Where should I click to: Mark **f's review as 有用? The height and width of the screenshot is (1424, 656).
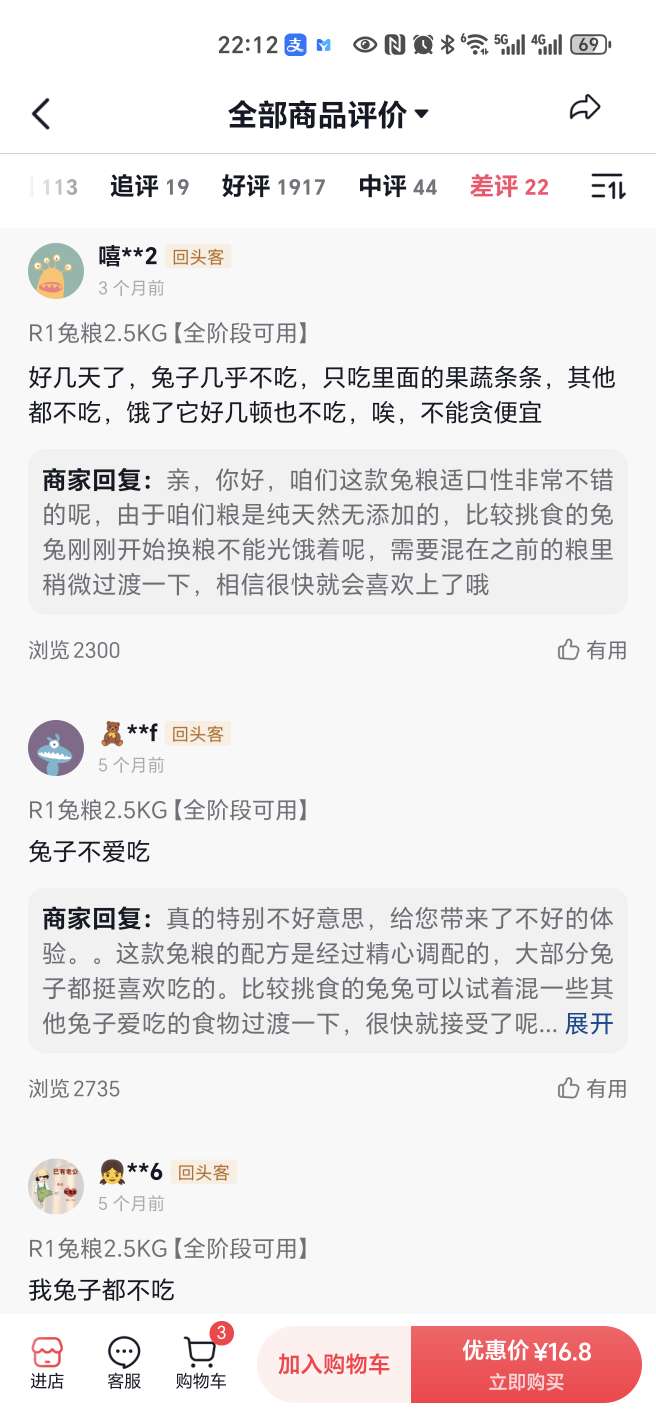(593, 1088)
